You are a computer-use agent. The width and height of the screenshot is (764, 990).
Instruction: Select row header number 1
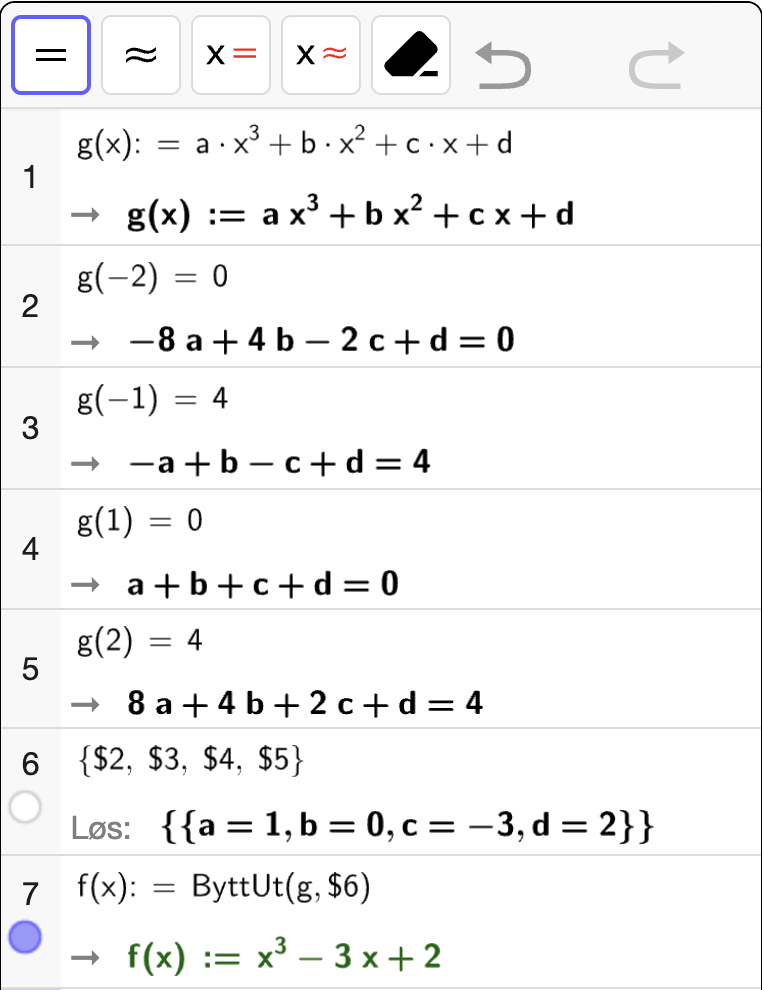click(30, 178)
